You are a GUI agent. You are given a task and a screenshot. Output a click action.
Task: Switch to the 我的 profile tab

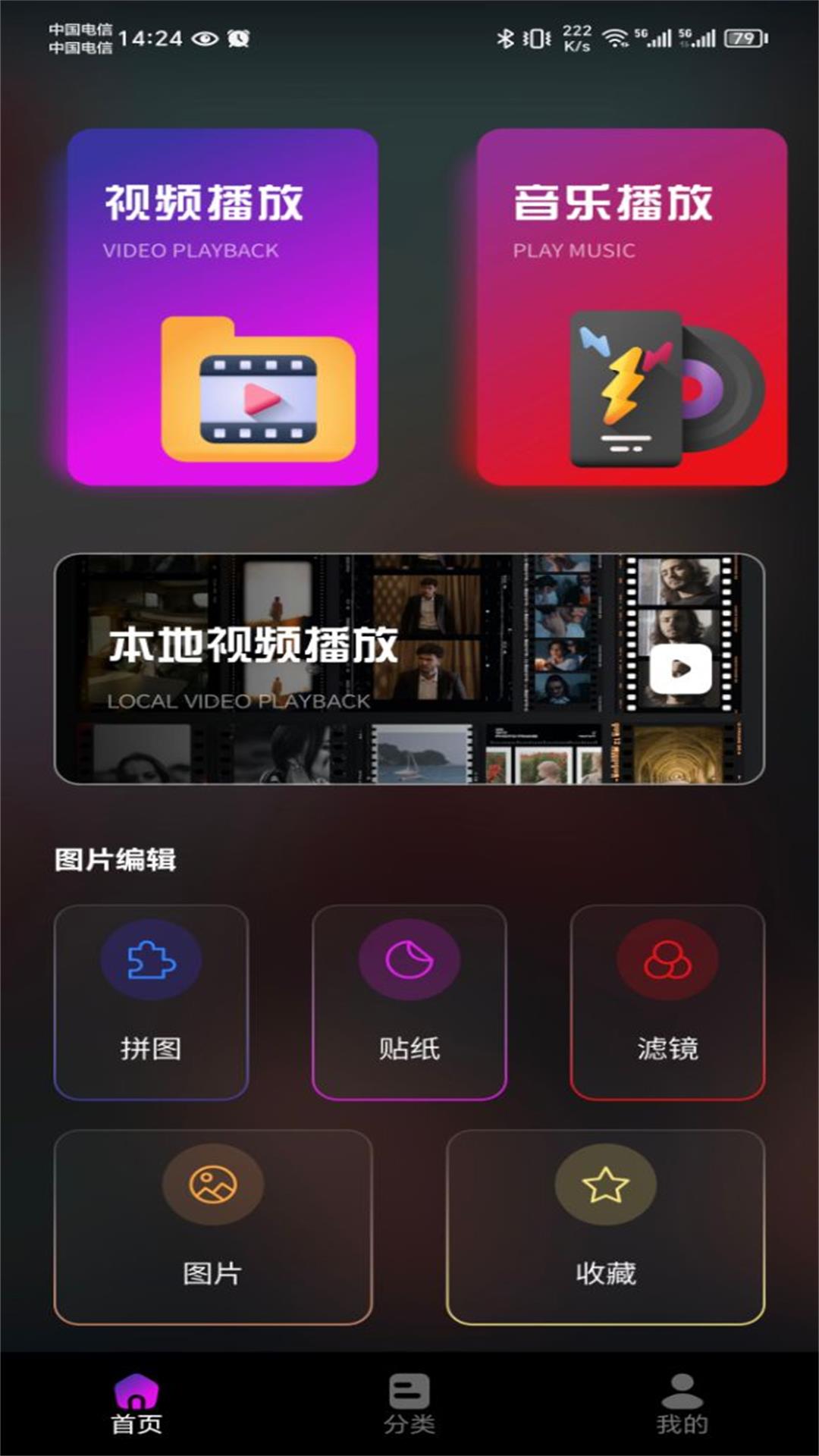682,1404
